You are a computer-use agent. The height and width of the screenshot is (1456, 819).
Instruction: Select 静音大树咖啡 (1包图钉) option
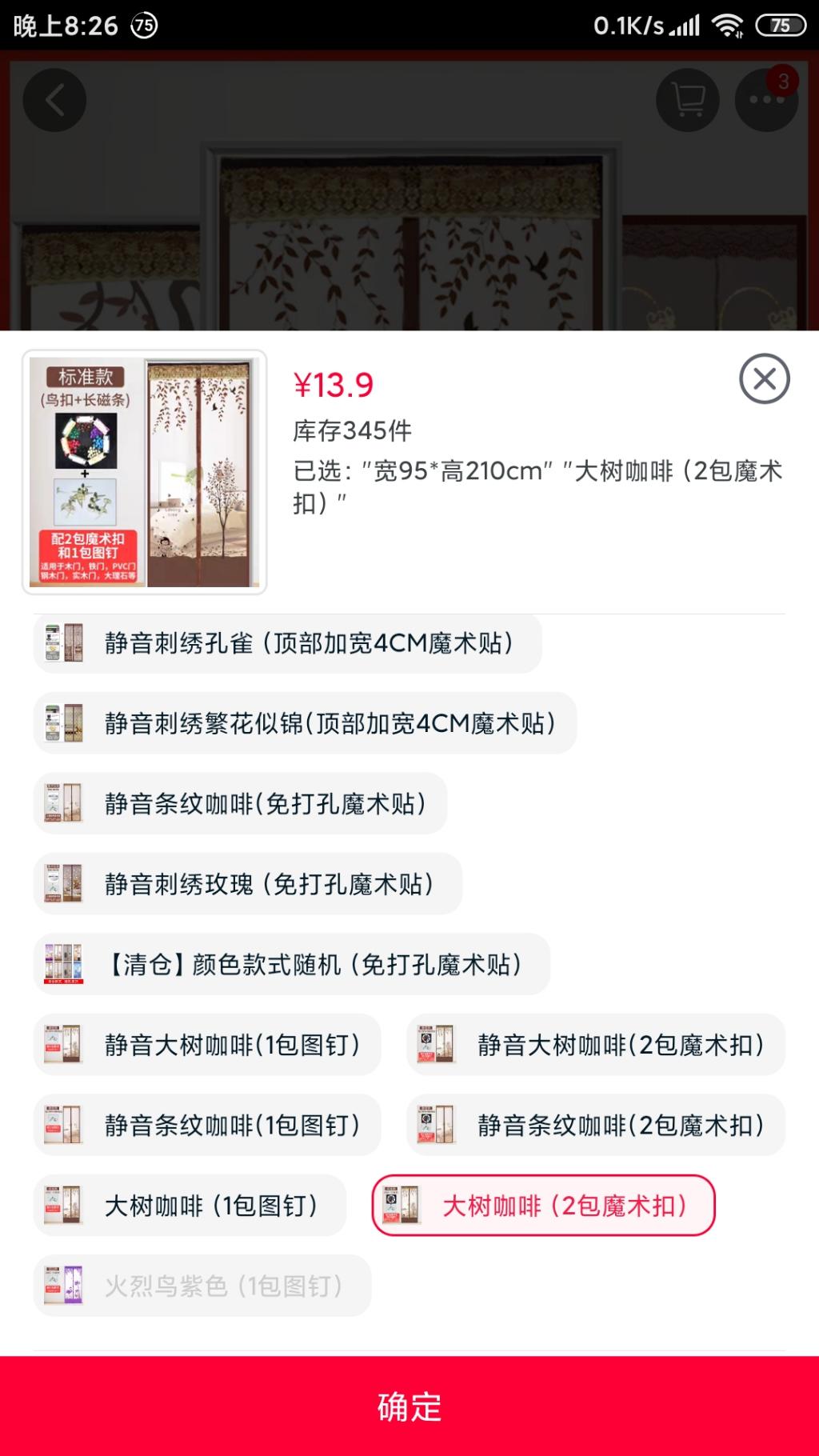pos(207,1045)
